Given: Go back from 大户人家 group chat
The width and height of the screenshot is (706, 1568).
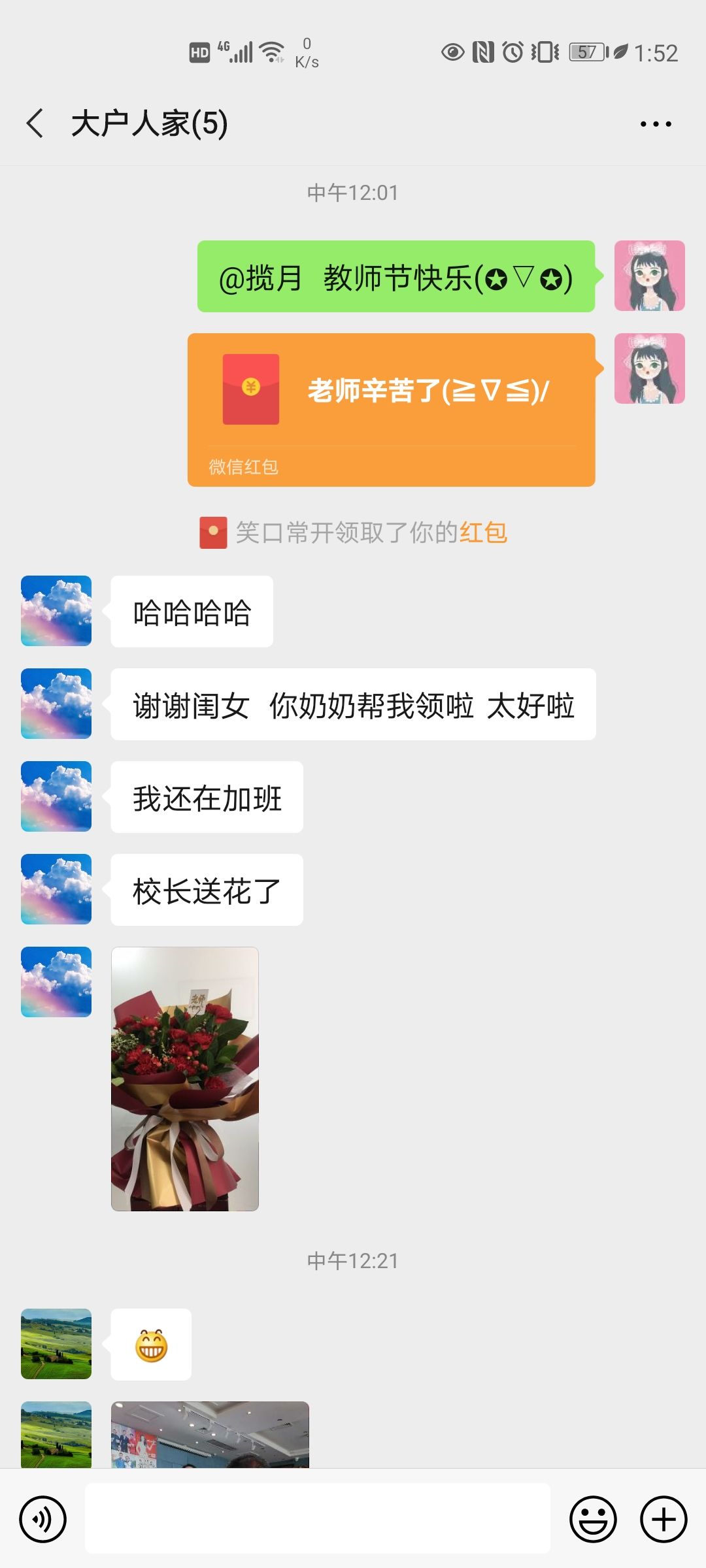Looking at the screenshot, I should tap(35, 123).
